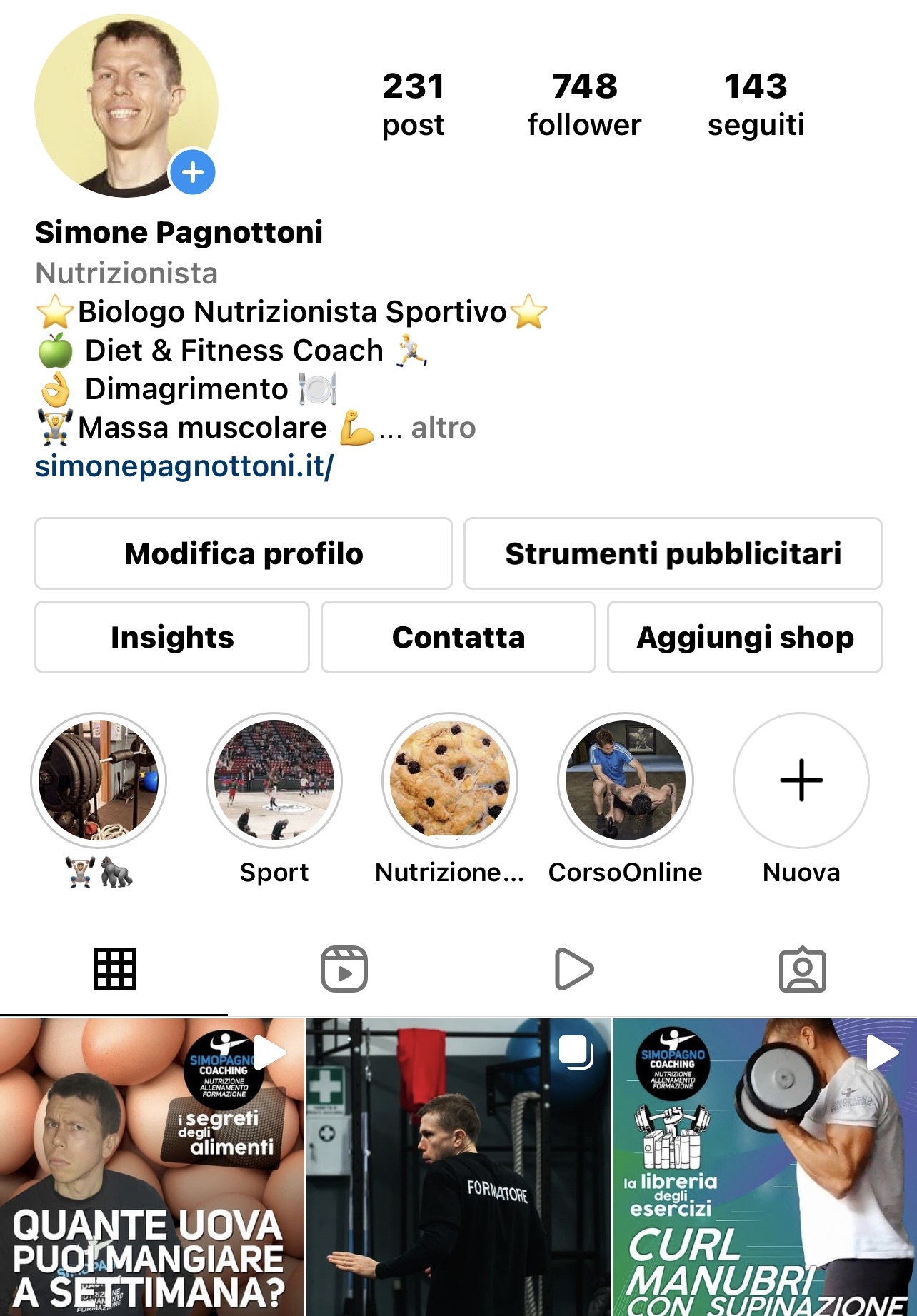The height and width of the screenshot is (1316, 917).
Task: Create a Nuova story highlight
Action: point(801,780)
